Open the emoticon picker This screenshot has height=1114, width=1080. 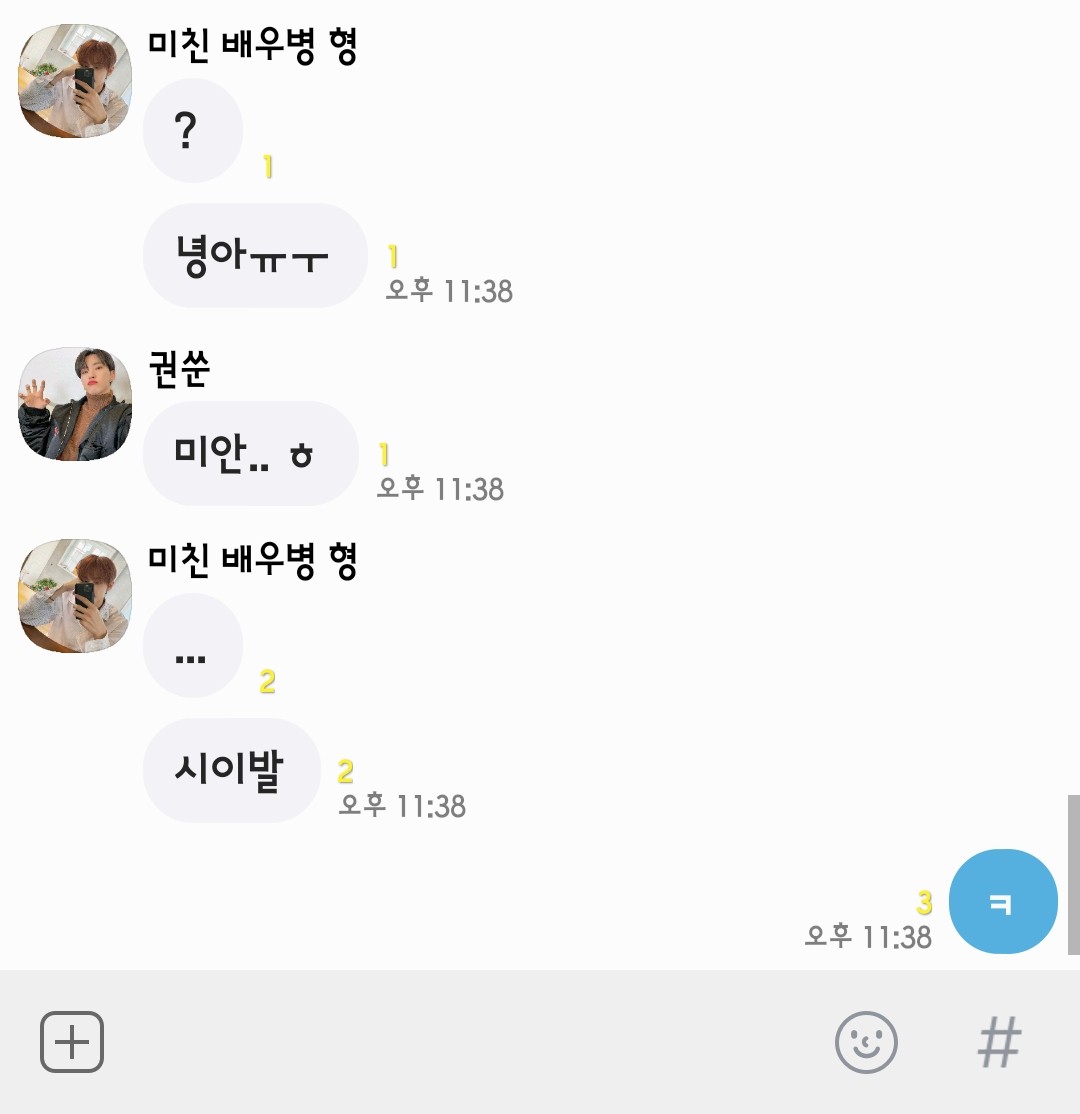point(866,1042)
